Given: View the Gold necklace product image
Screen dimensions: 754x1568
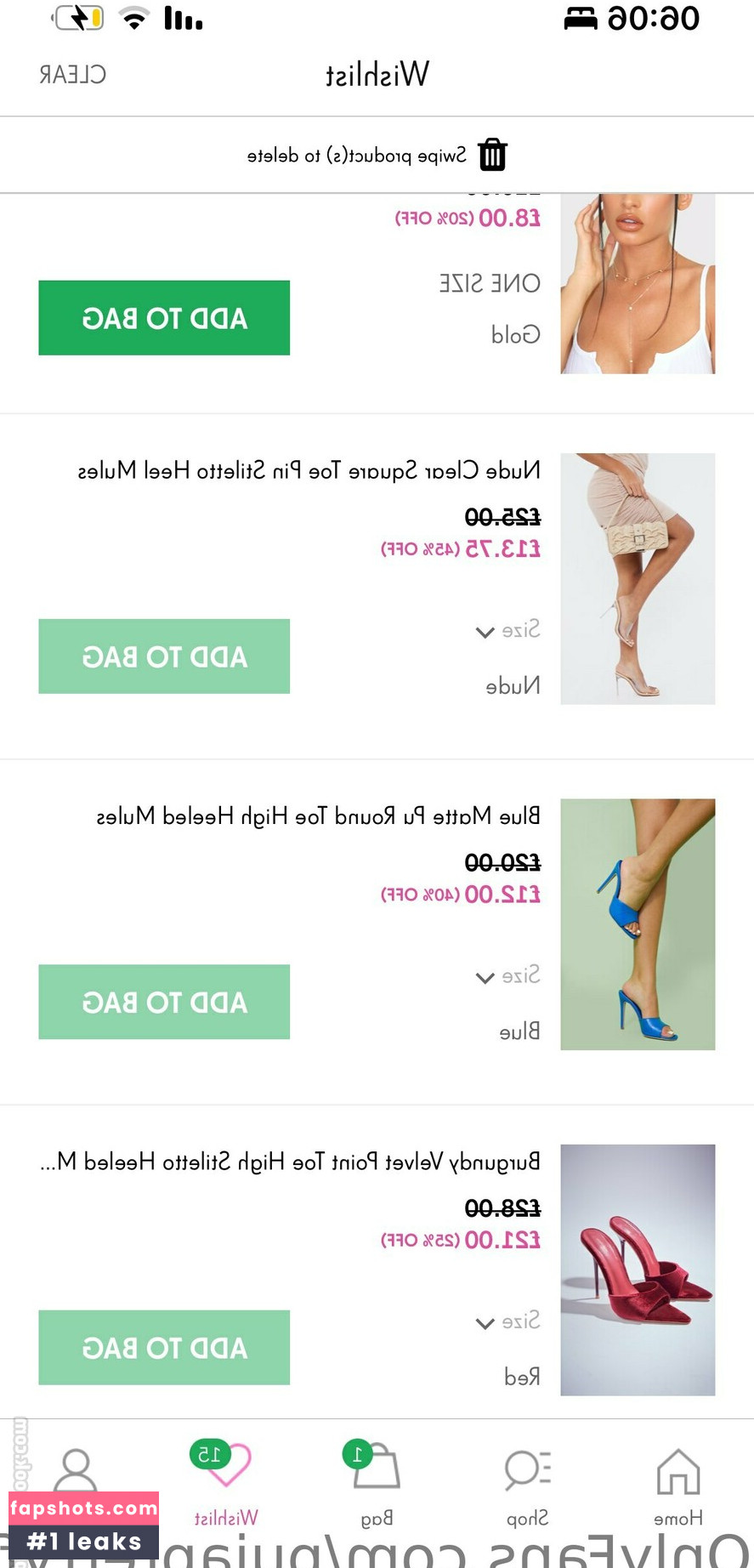Looking at the screenshot, I should coord(638,283).
